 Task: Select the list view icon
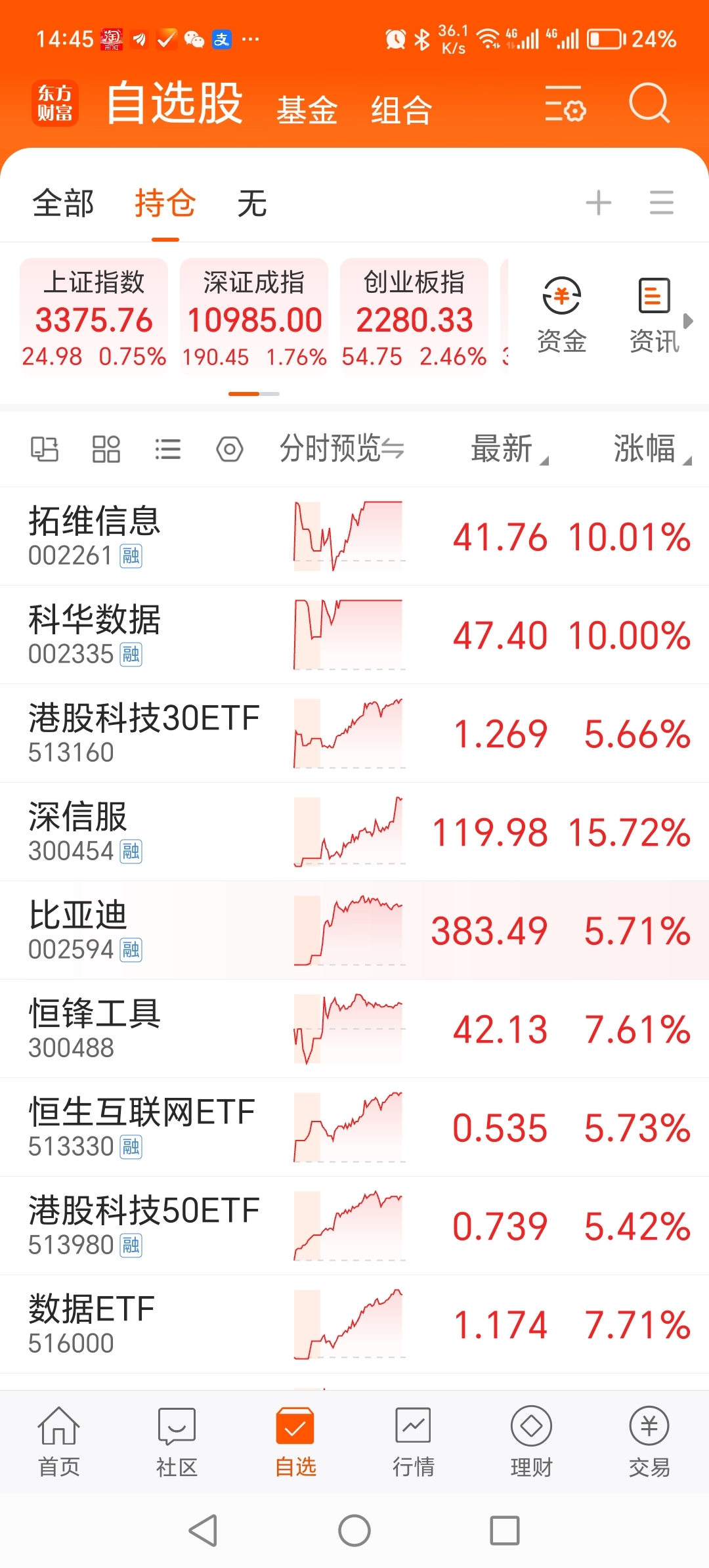point(167,449)
